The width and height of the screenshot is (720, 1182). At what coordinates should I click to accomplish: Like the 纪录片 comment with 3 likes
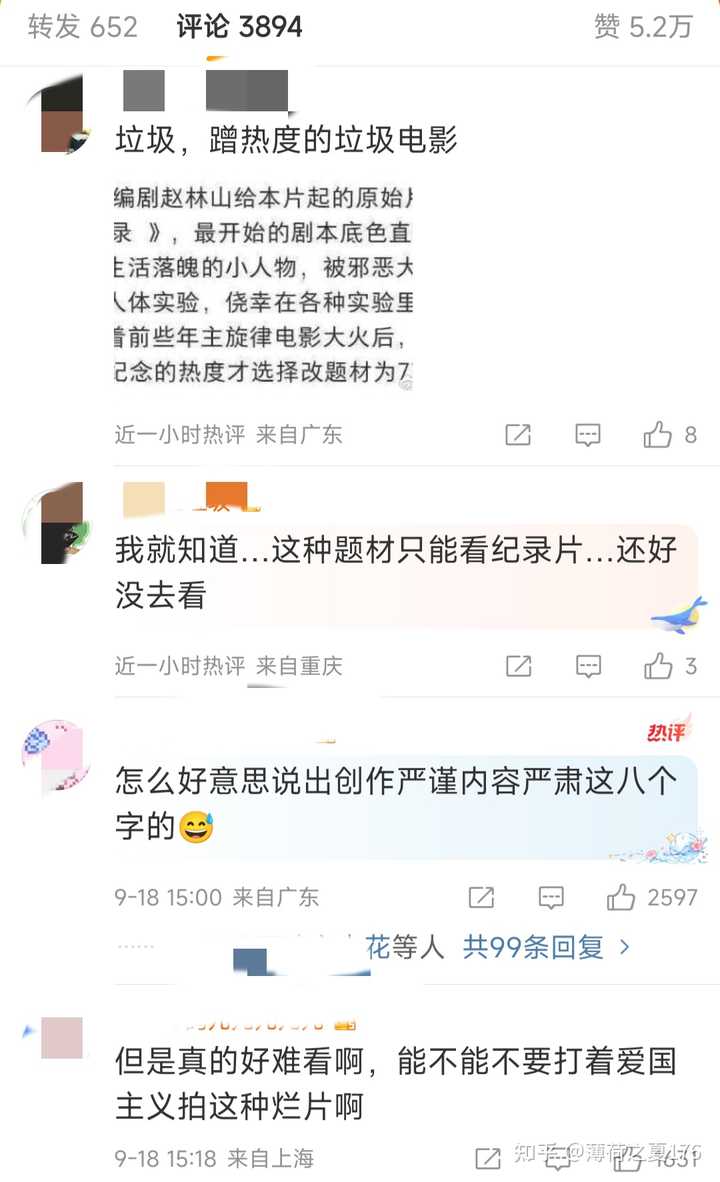[658, 666]
